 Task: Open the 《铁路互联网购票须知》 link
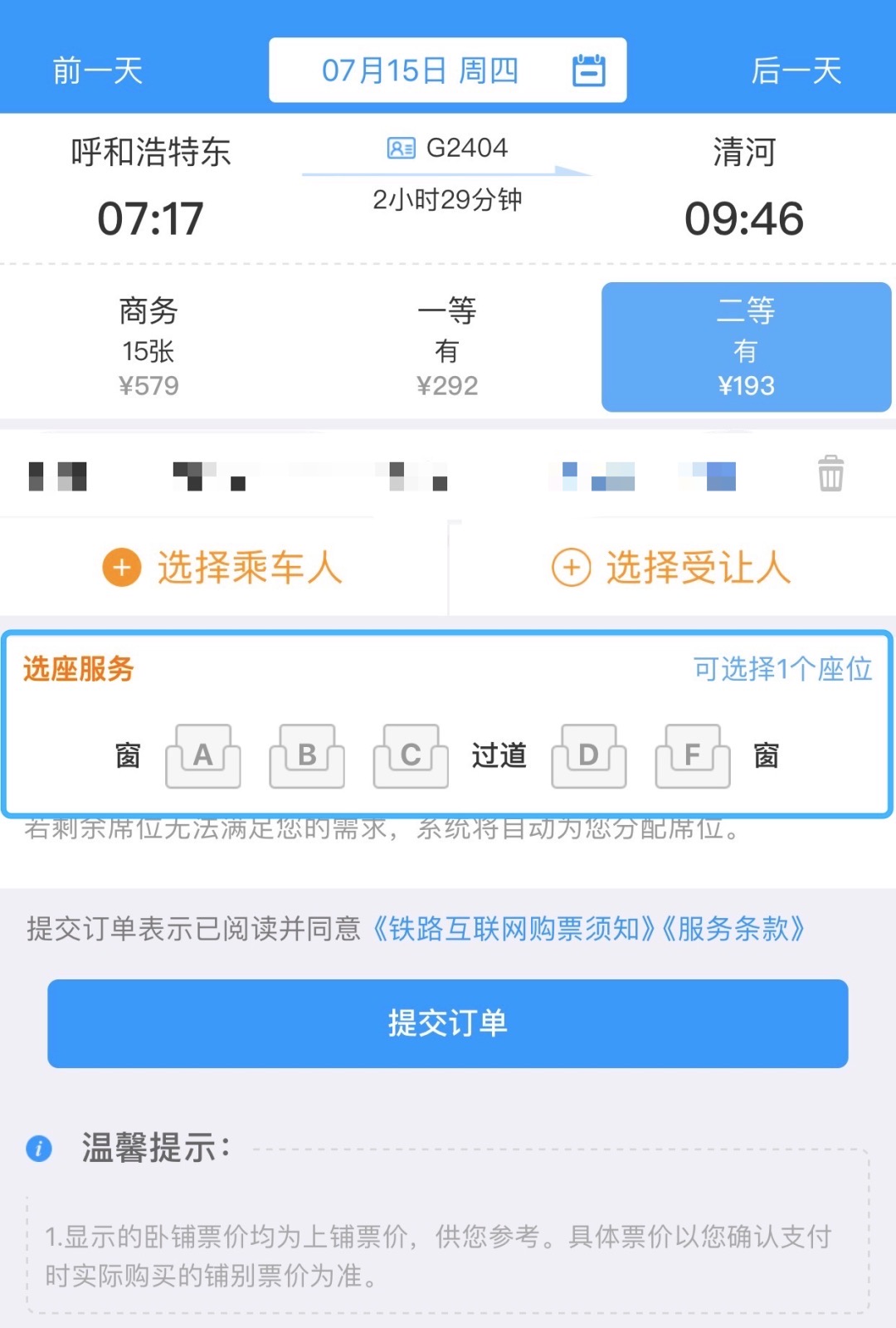[513, 930]
